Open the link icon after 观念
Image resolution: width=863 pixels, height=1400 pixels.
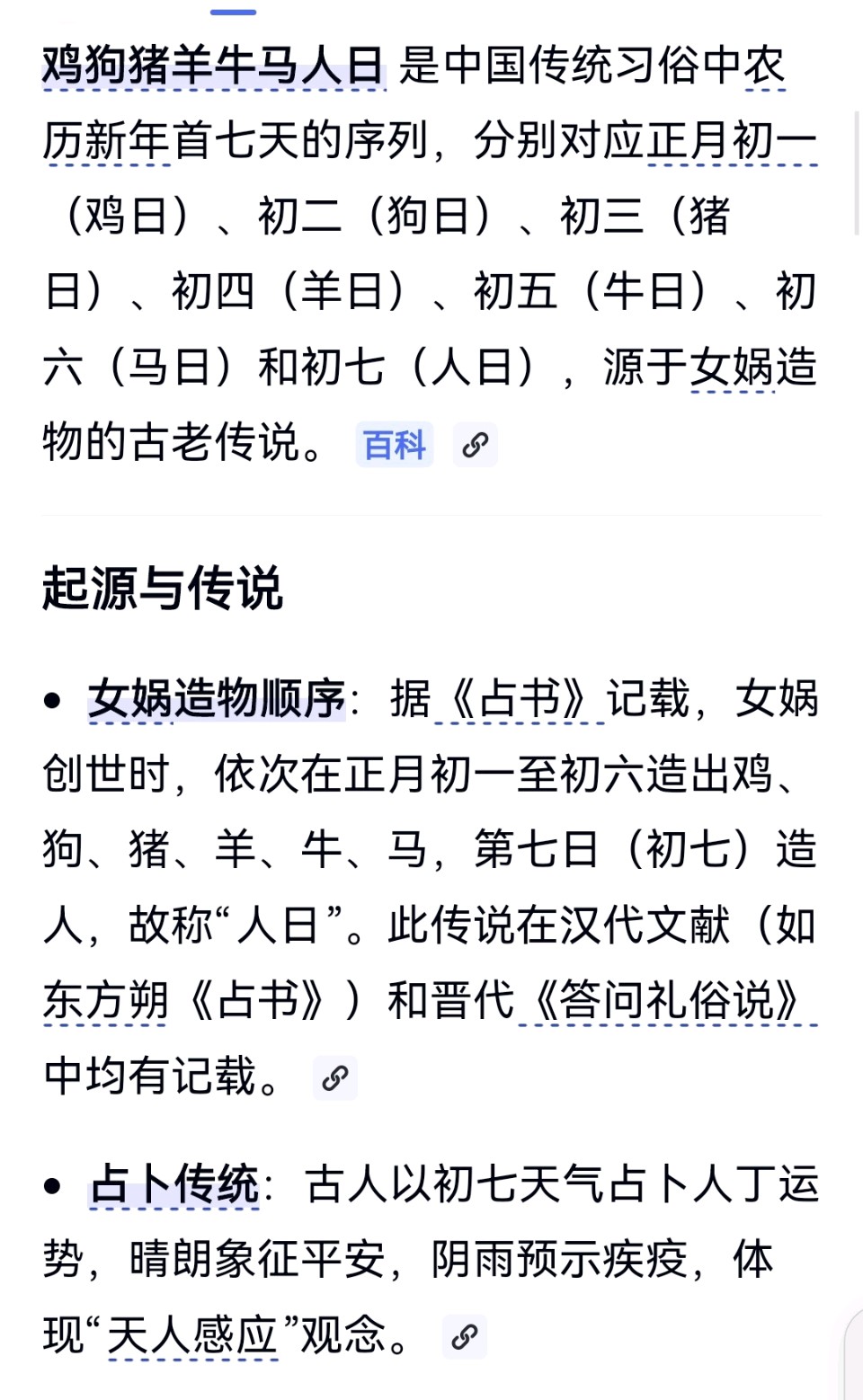coord(465,1336)
